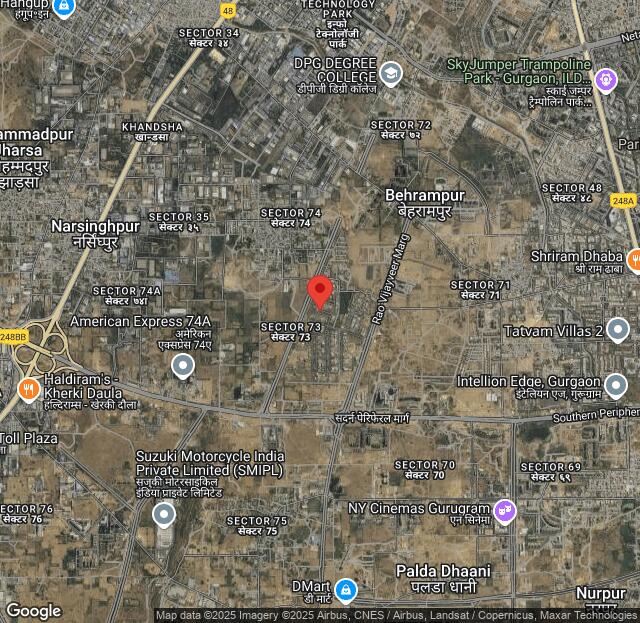Tap the red location pin in Sector 73
The height and width of the screenshot is (623, 640).
point(320,292)
